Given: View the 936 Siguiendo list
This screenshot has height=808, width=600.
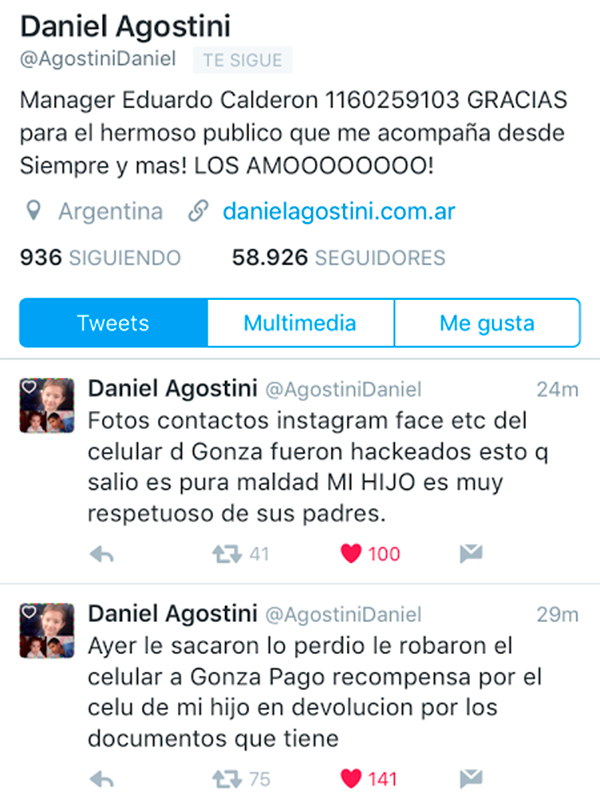Looking at the screenshot, I should [101, 258].
